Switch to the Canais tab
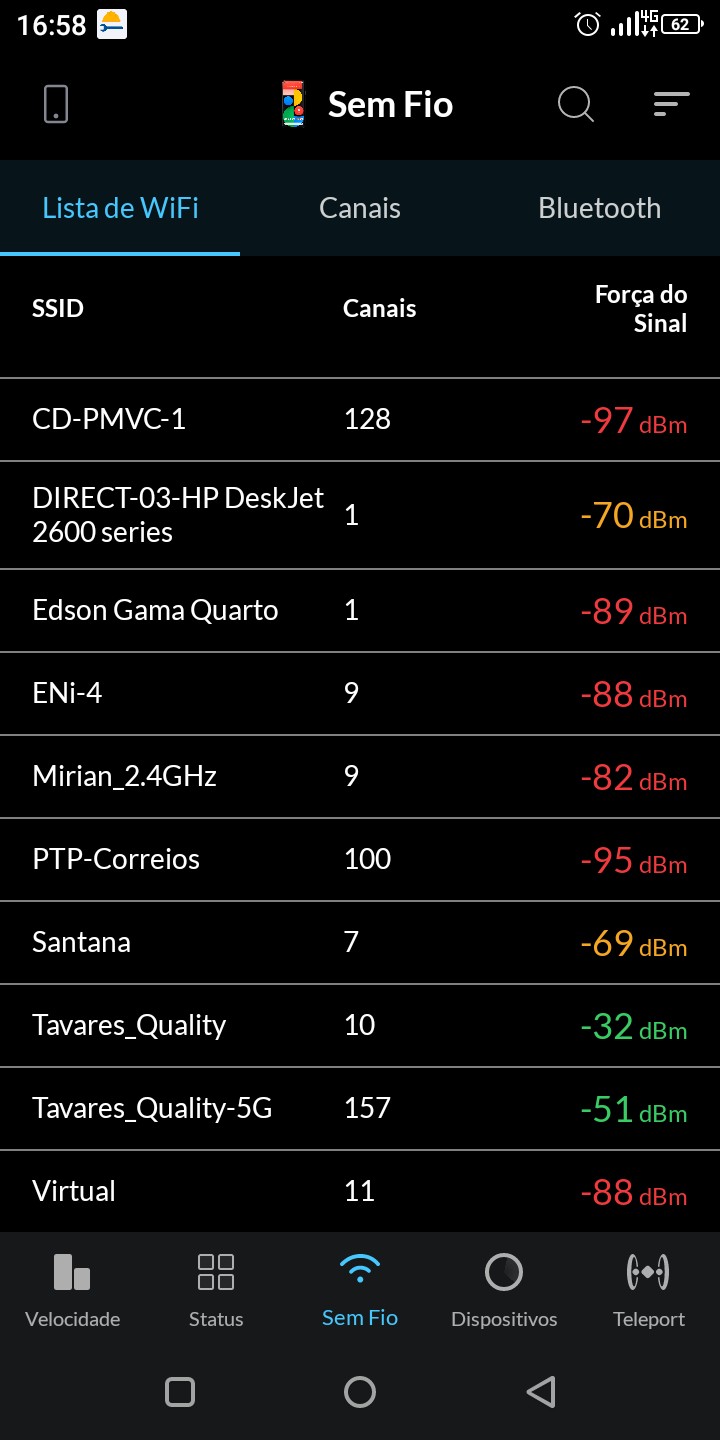 [360, 208]
